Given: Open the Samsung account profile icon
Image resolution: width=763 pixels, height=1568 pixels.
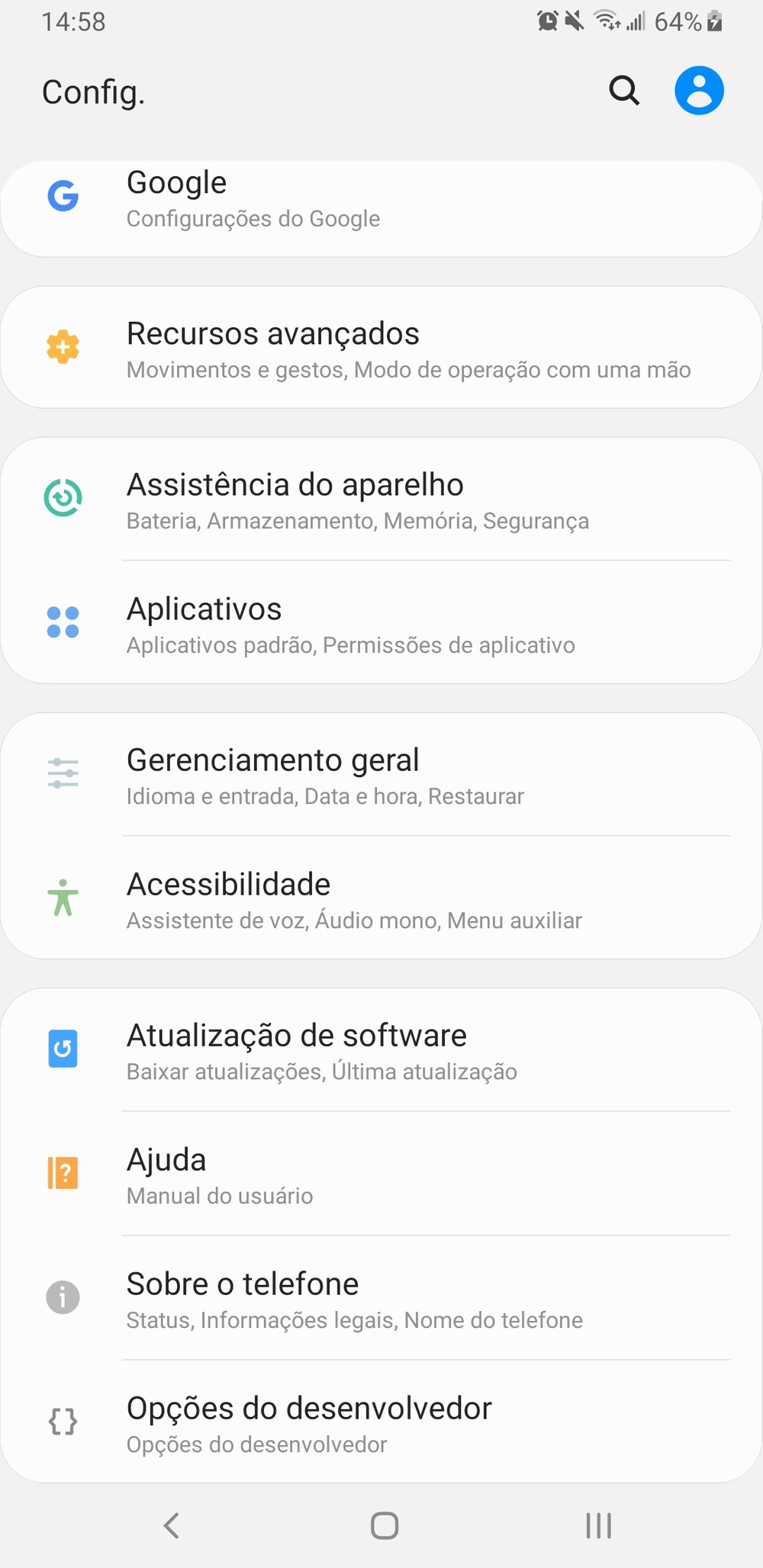Looking at the screenshot, I should click(699, 91).
